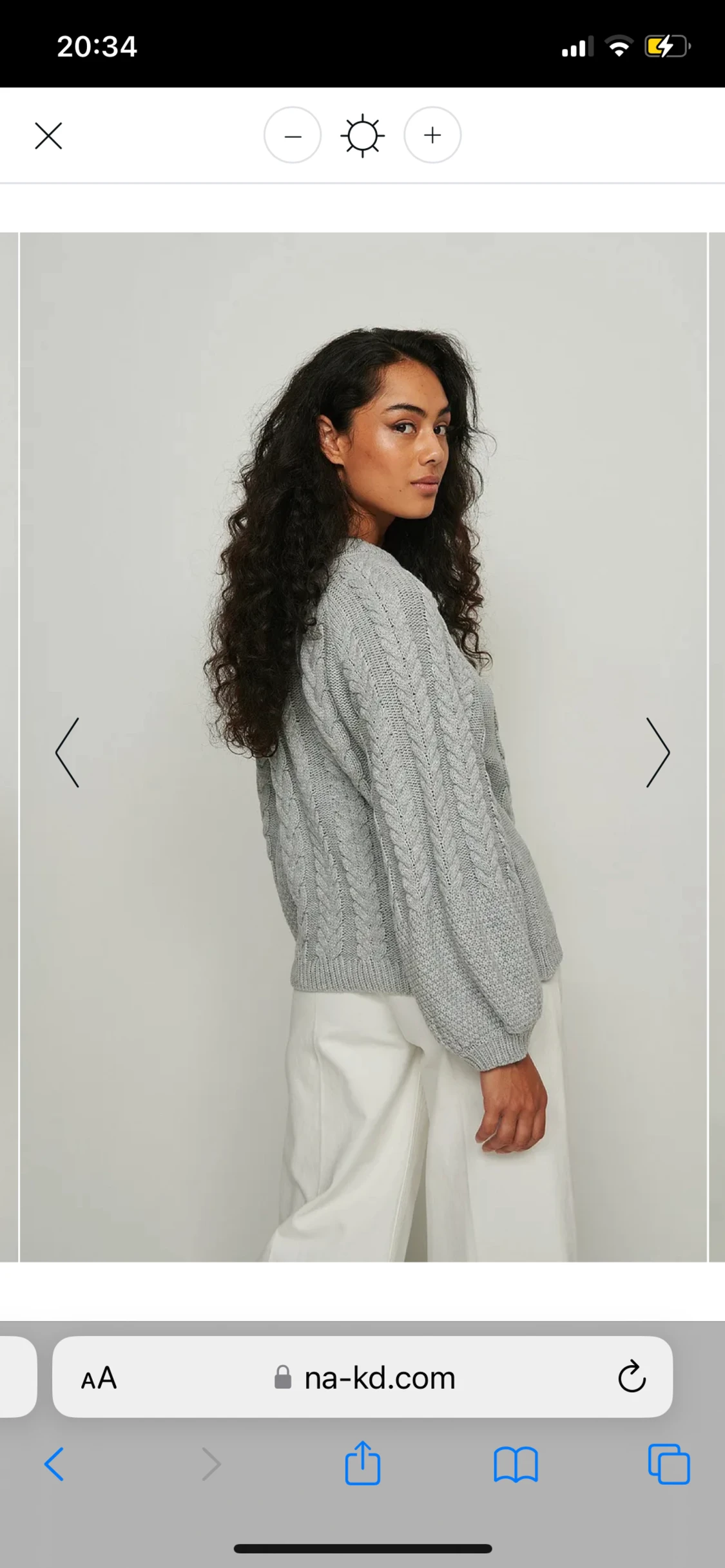Reload the current page

pos(632,1378)
